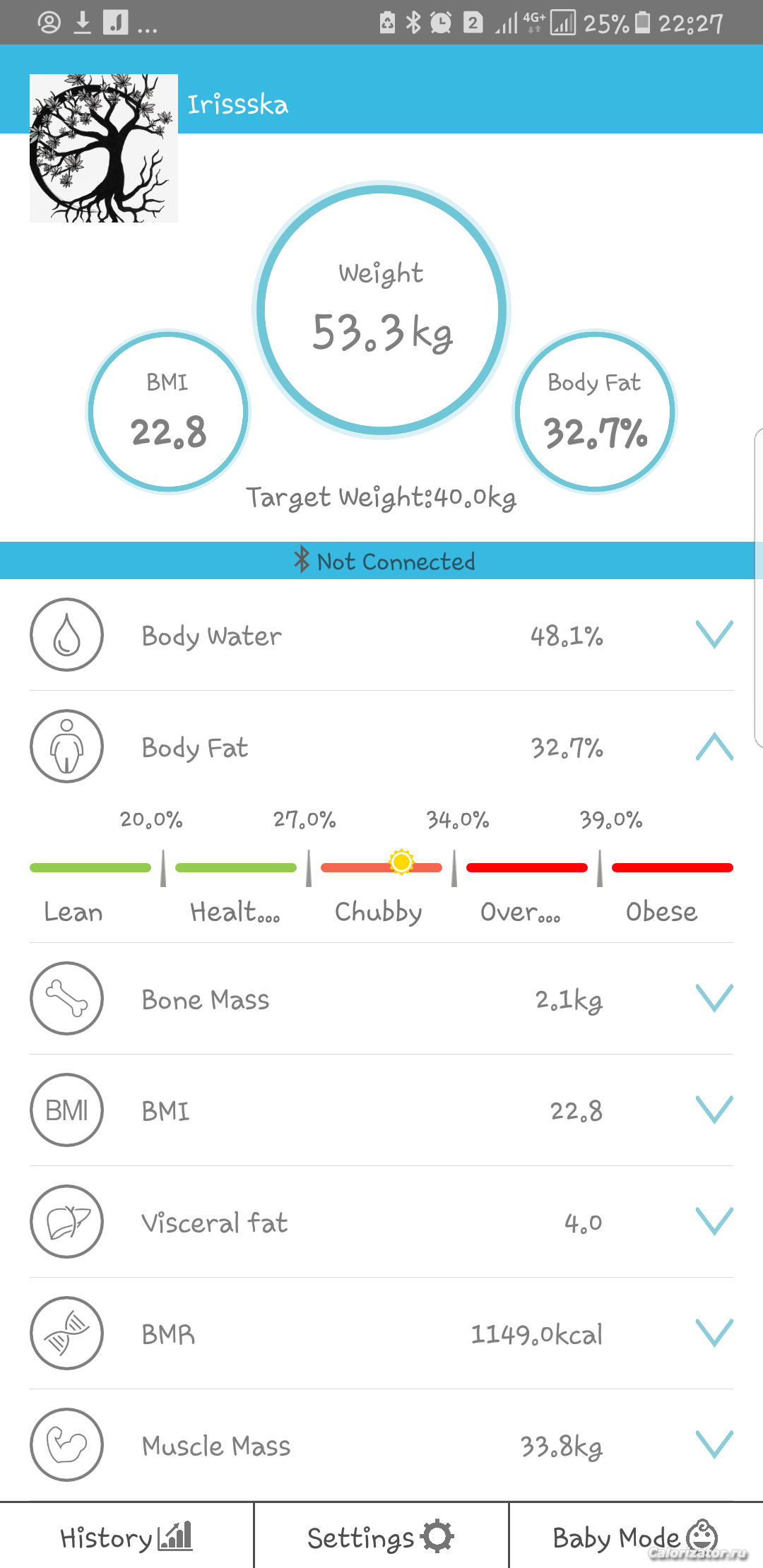
Task: Tap the Weight circle
Action: [x=381, y=309]
